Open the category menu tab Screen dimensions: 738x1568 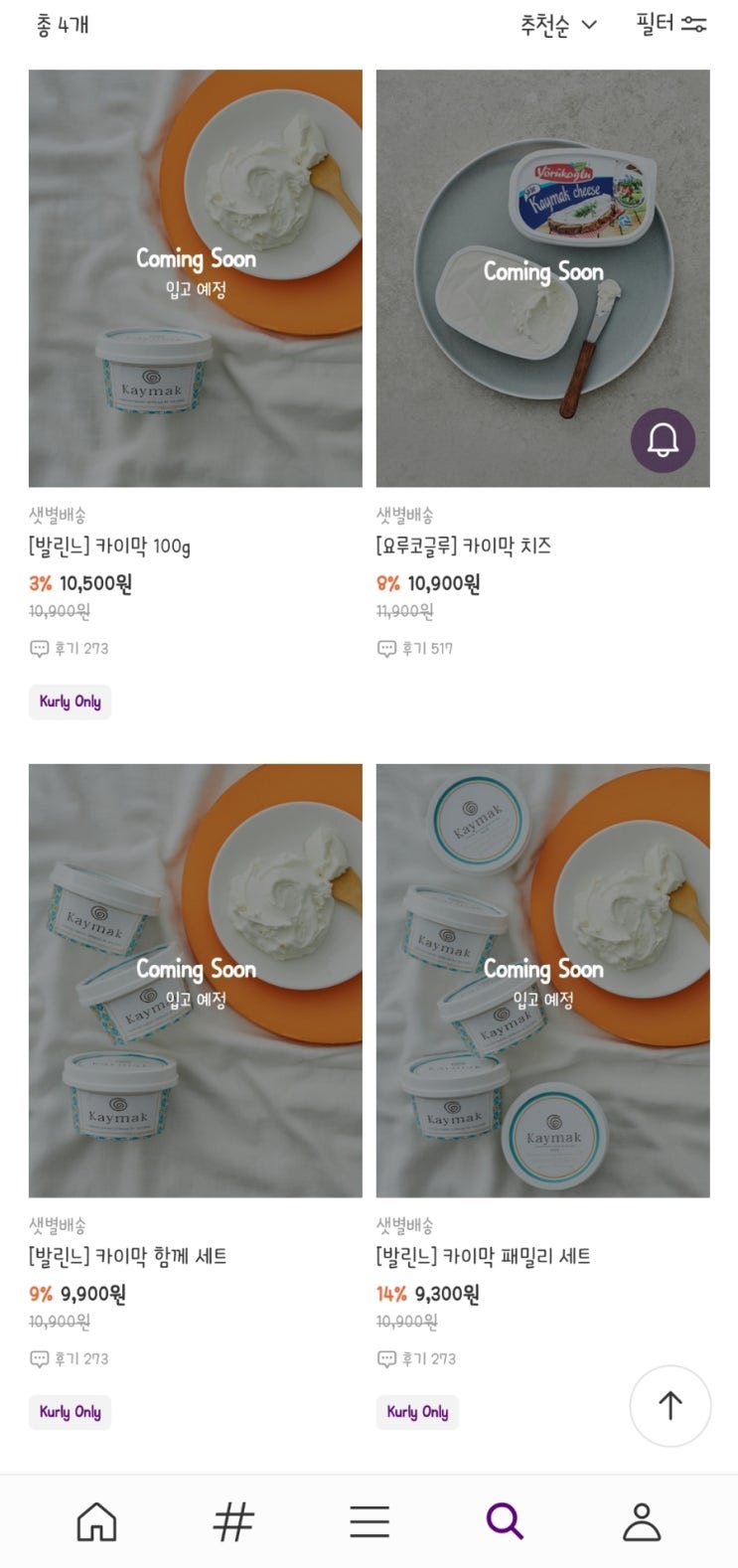point(369,1521)
